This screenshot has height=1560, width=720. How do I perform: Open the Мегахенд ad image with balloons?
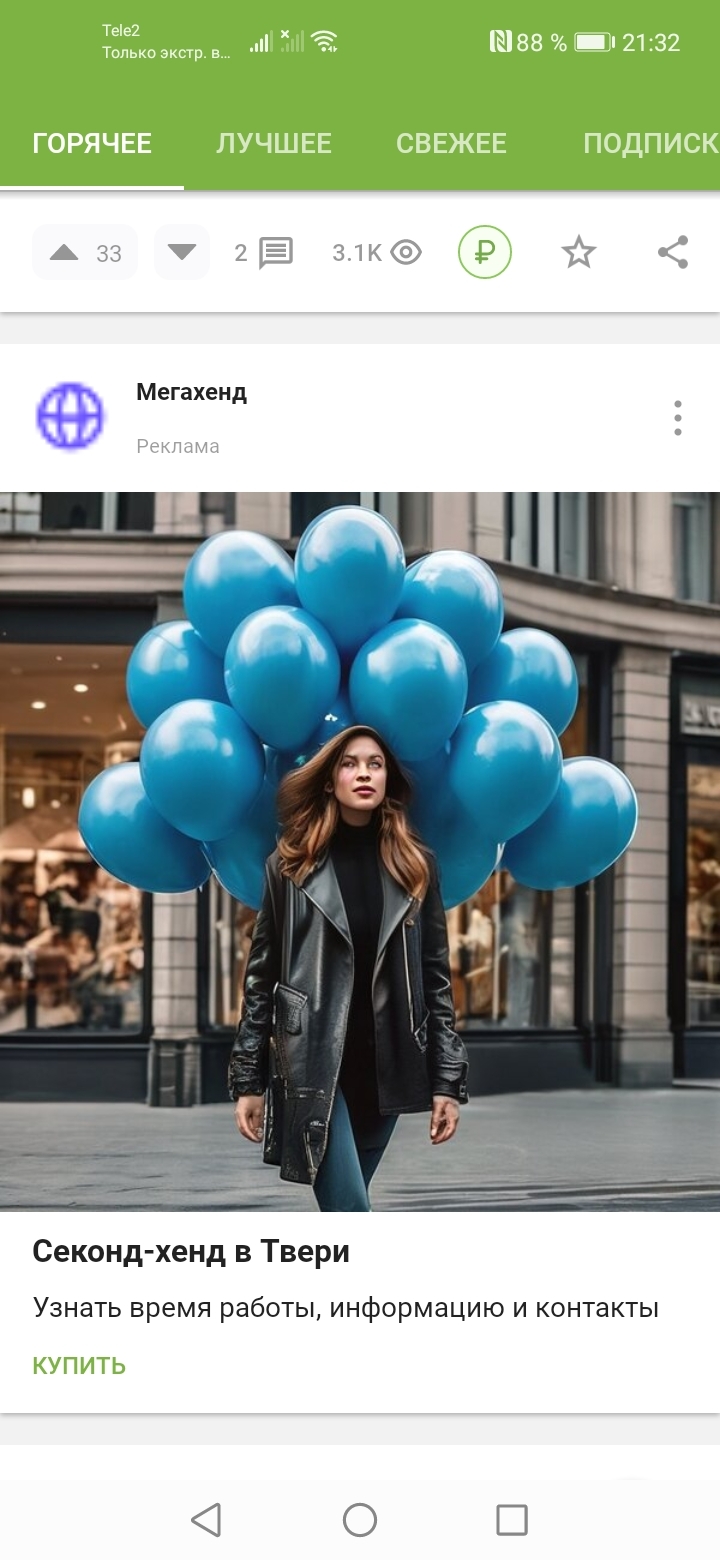click(x=360, y=851)
